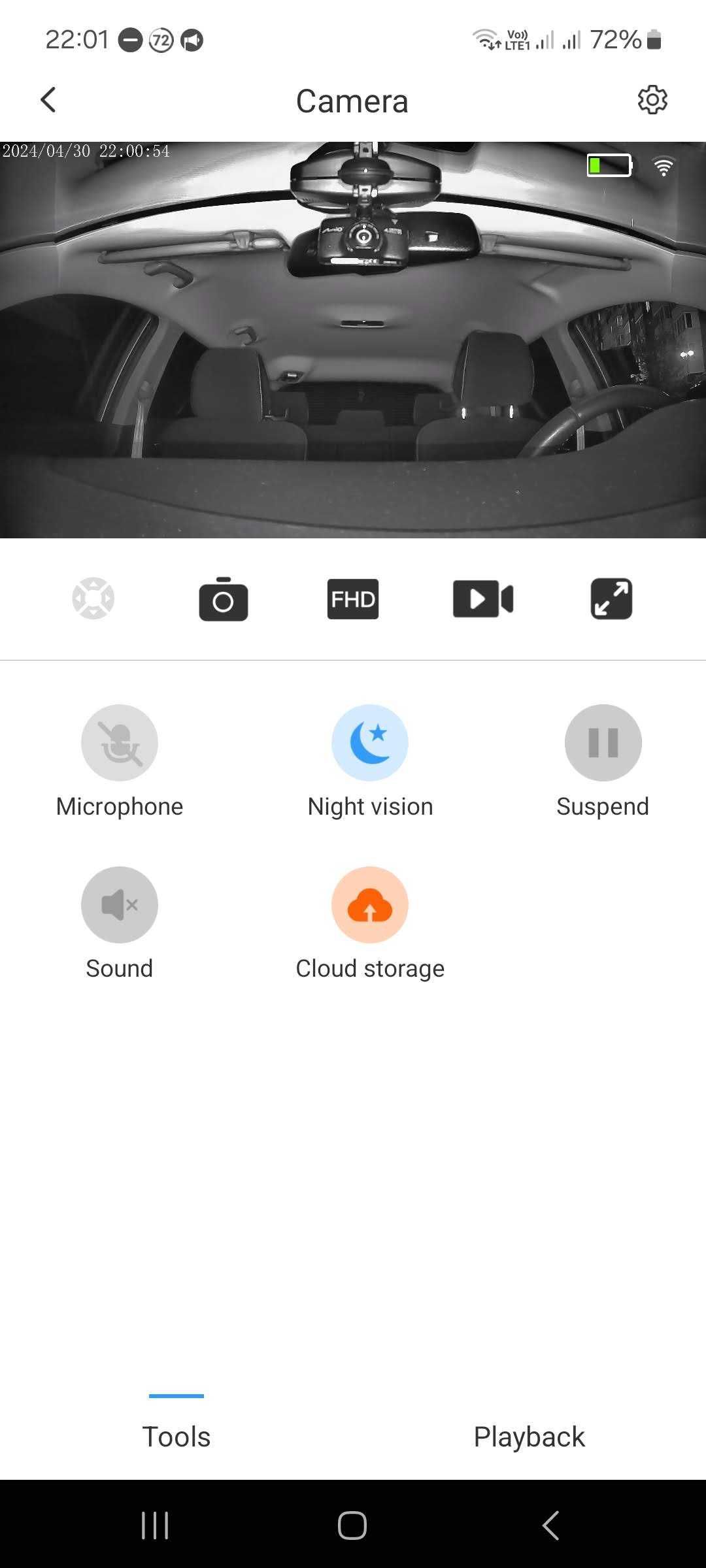Expand the live view to fullscreen
Image resolution: width=706 pixels, height=1568 pixels.
coord(611,598)
